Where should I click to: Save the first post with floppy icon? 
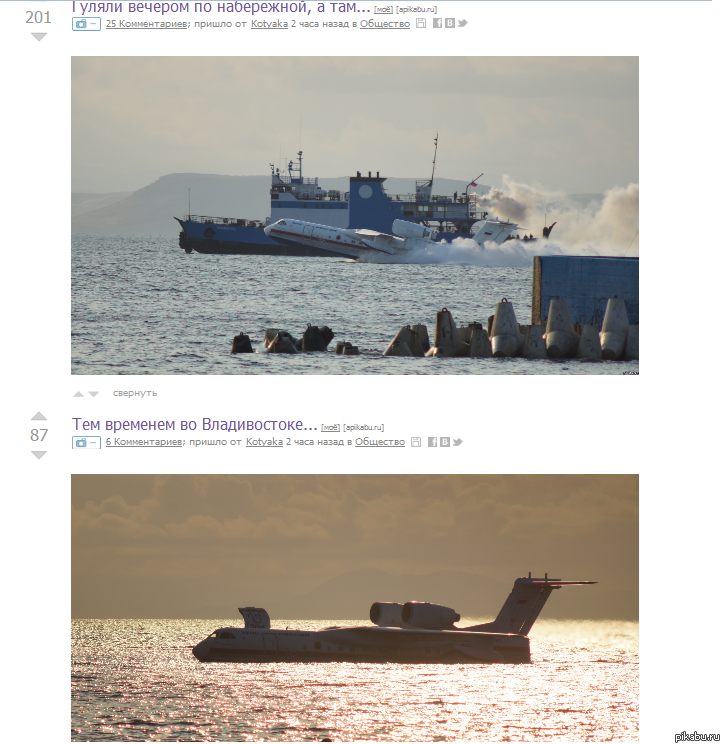pos(421,23)
